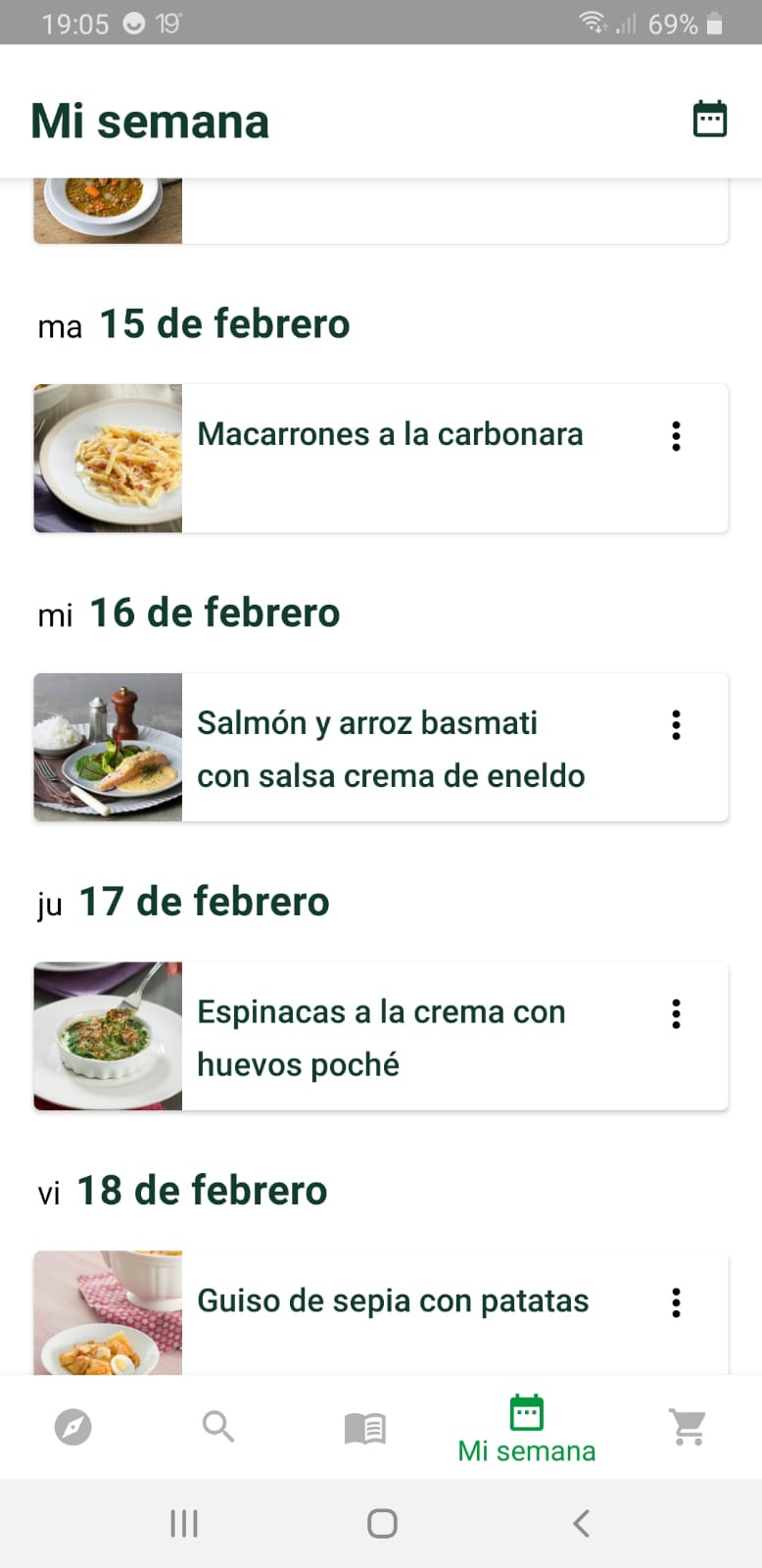Viewport: 762px width, 1568px height.
Task: Open the shopping cart tab
Action: (x=688, y=1427)
